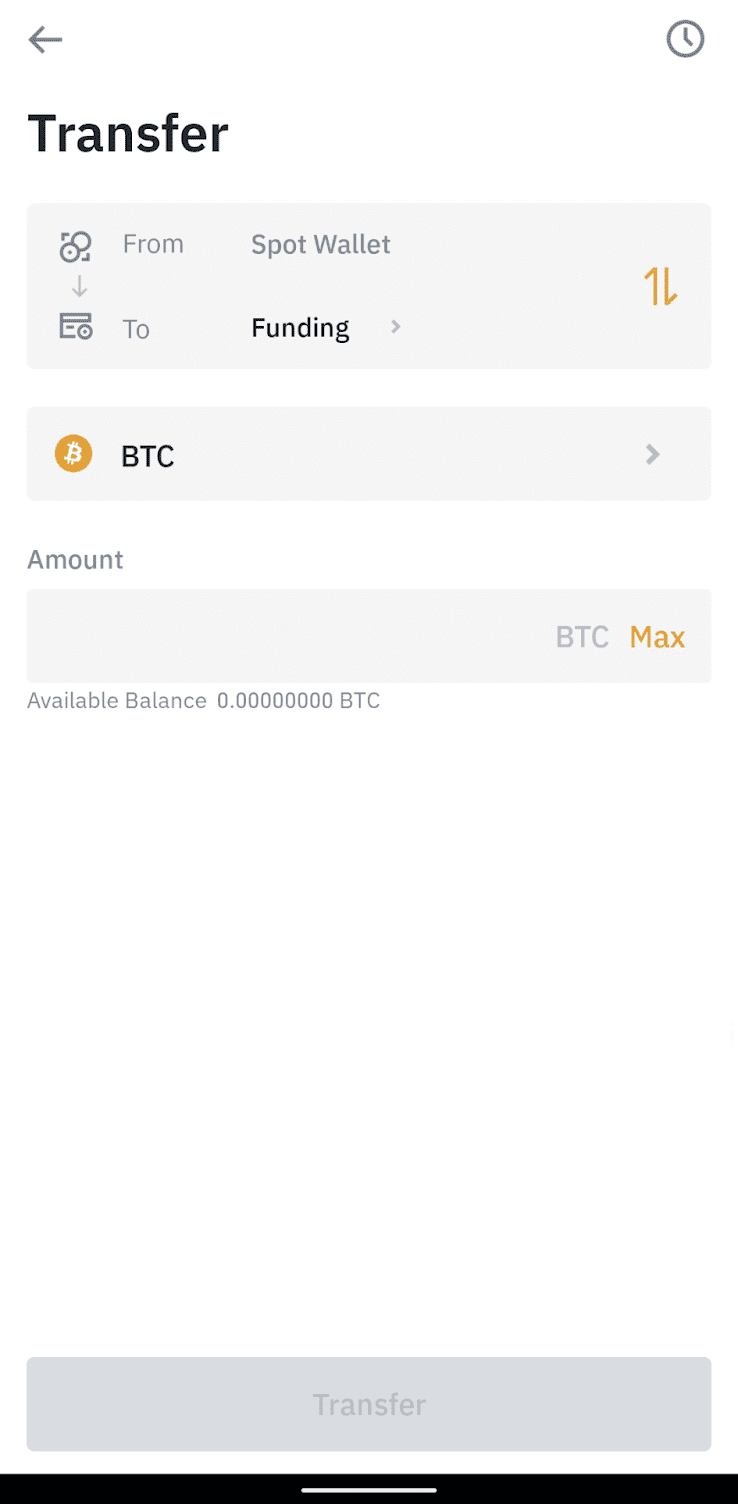Image resolution: width=738 pixels, height=1504 pixels.
Task: Swap the From and To wallets
Action: [660, 286]
